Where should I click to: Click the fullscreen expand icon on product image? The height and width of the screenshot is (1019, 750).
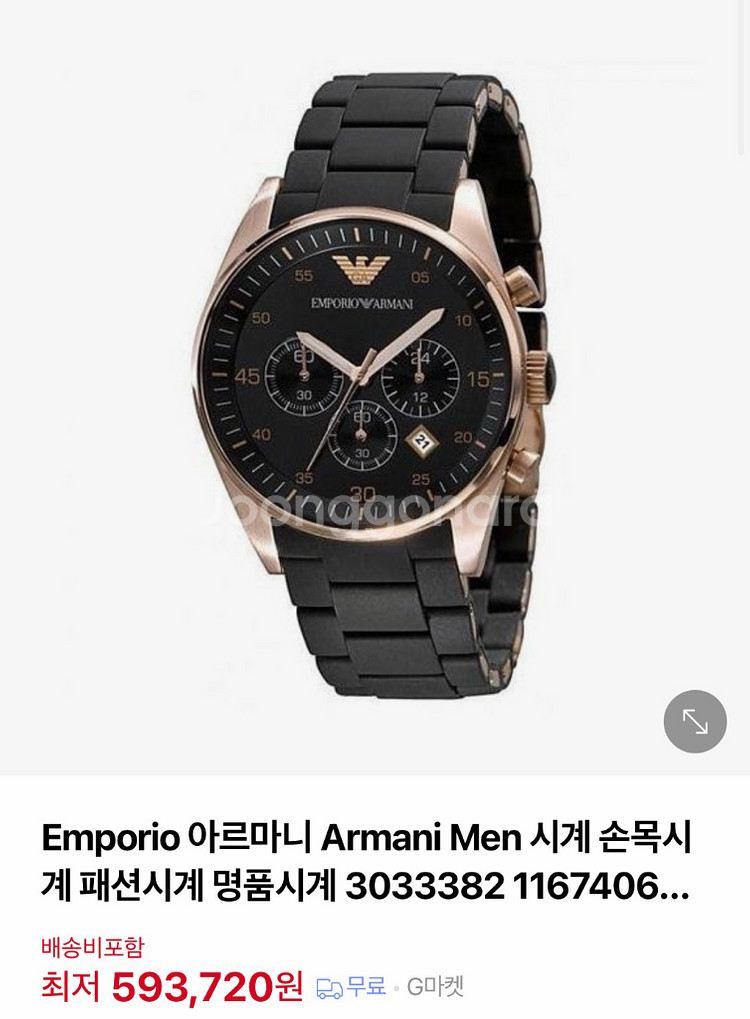697,723
